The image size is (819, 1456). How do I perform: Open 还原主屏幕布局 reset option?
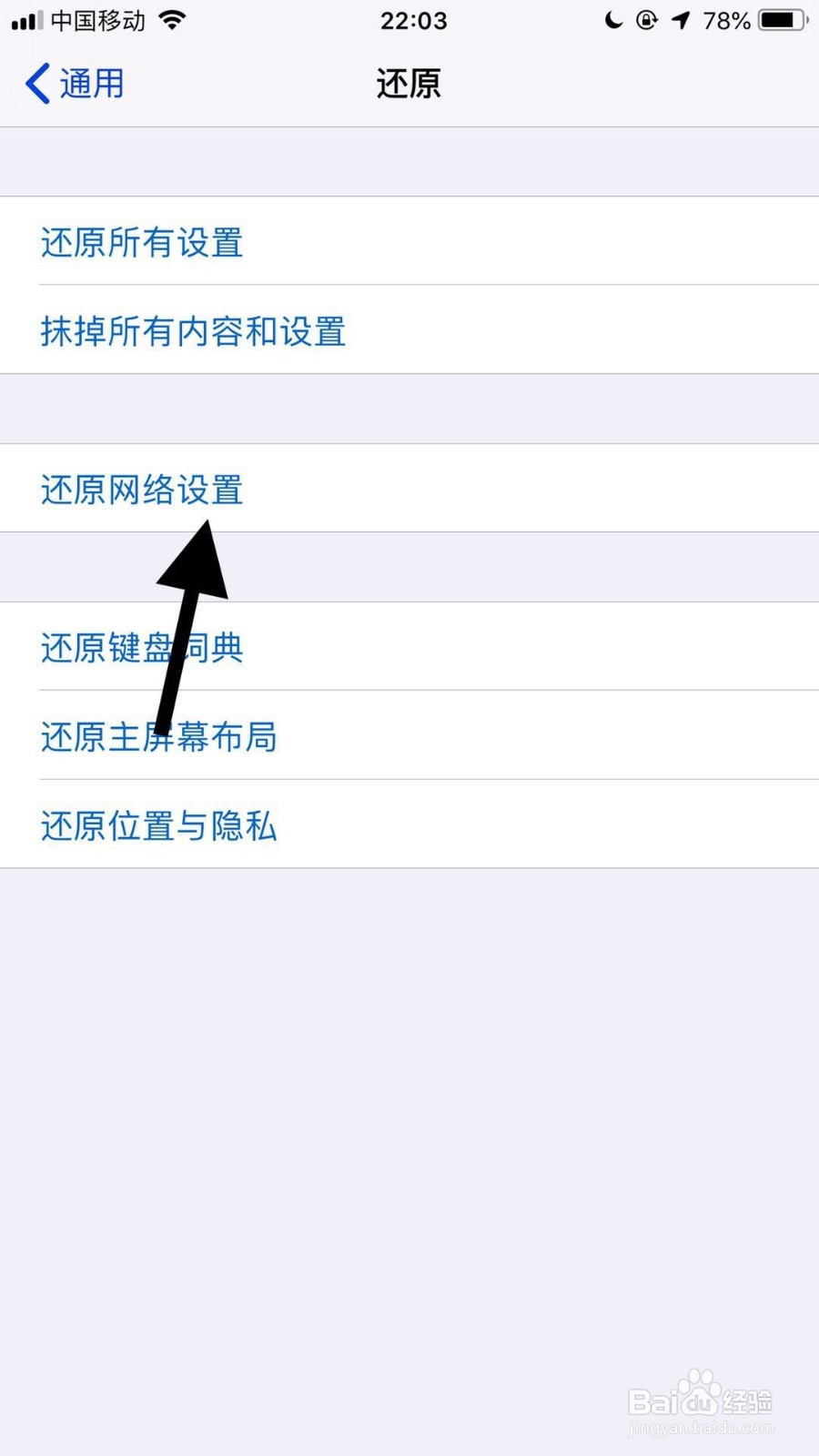(x=159, y=736)
